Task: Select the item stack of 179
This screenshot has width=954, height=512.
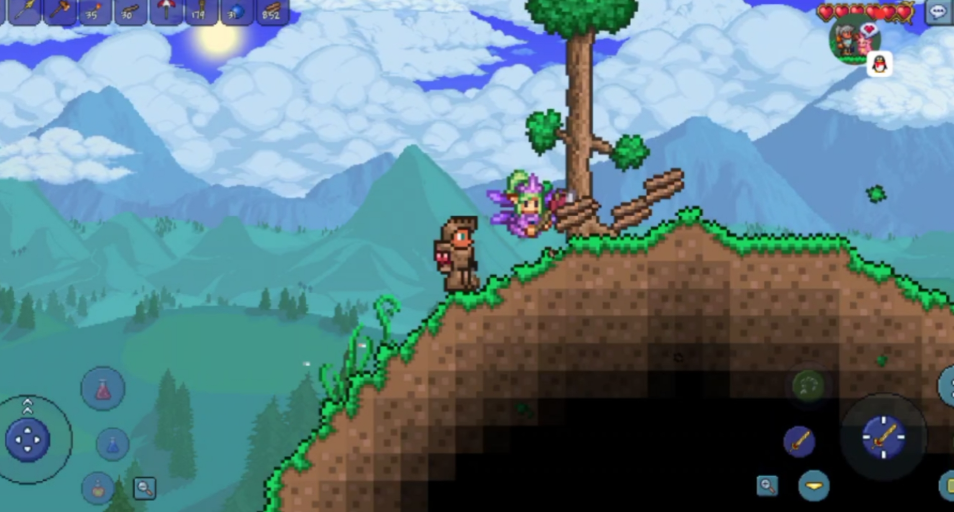Action: pyautogui.click(x=201, y=11)
